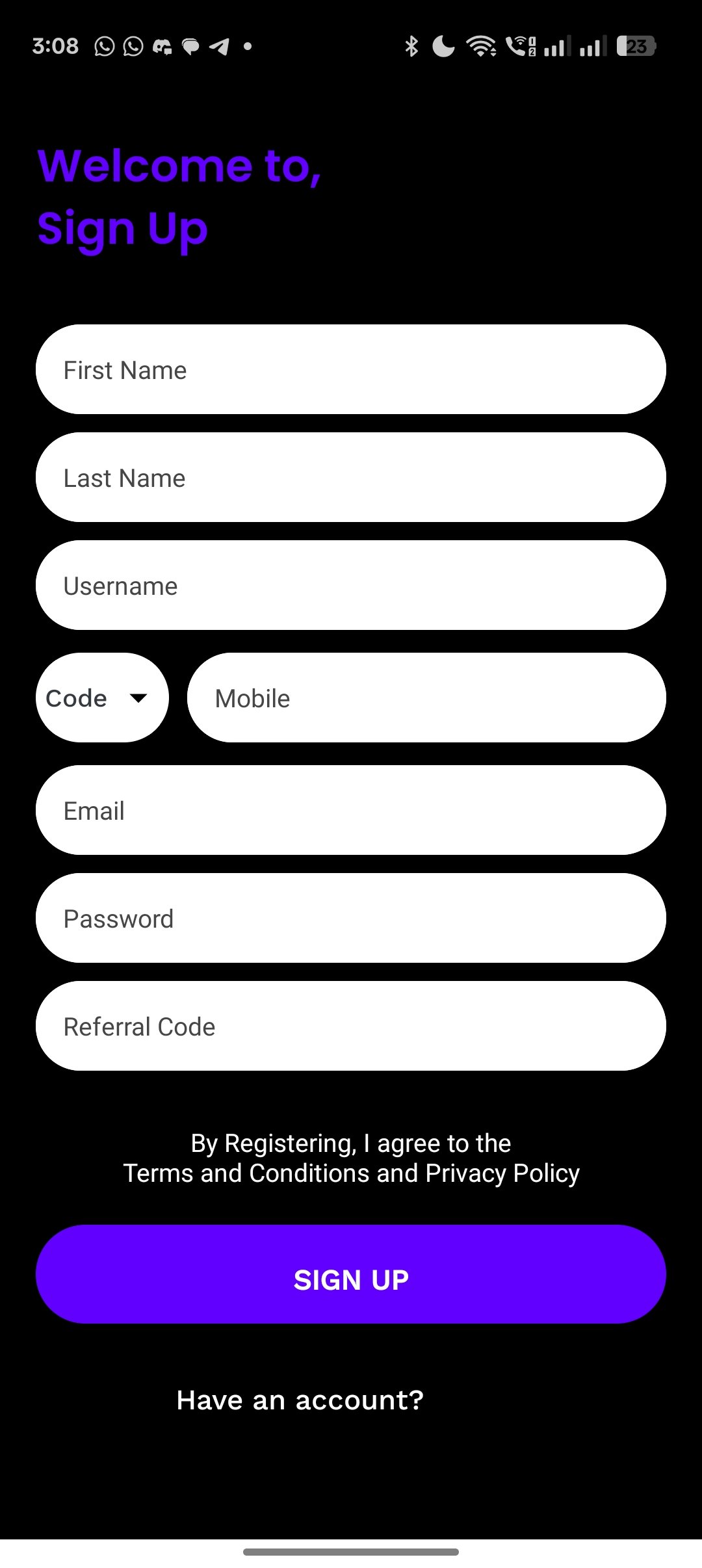The height and width of the screenshot is (1568, 702).
Task: Expand the country Code dropdown
Action: click(102, 698)
